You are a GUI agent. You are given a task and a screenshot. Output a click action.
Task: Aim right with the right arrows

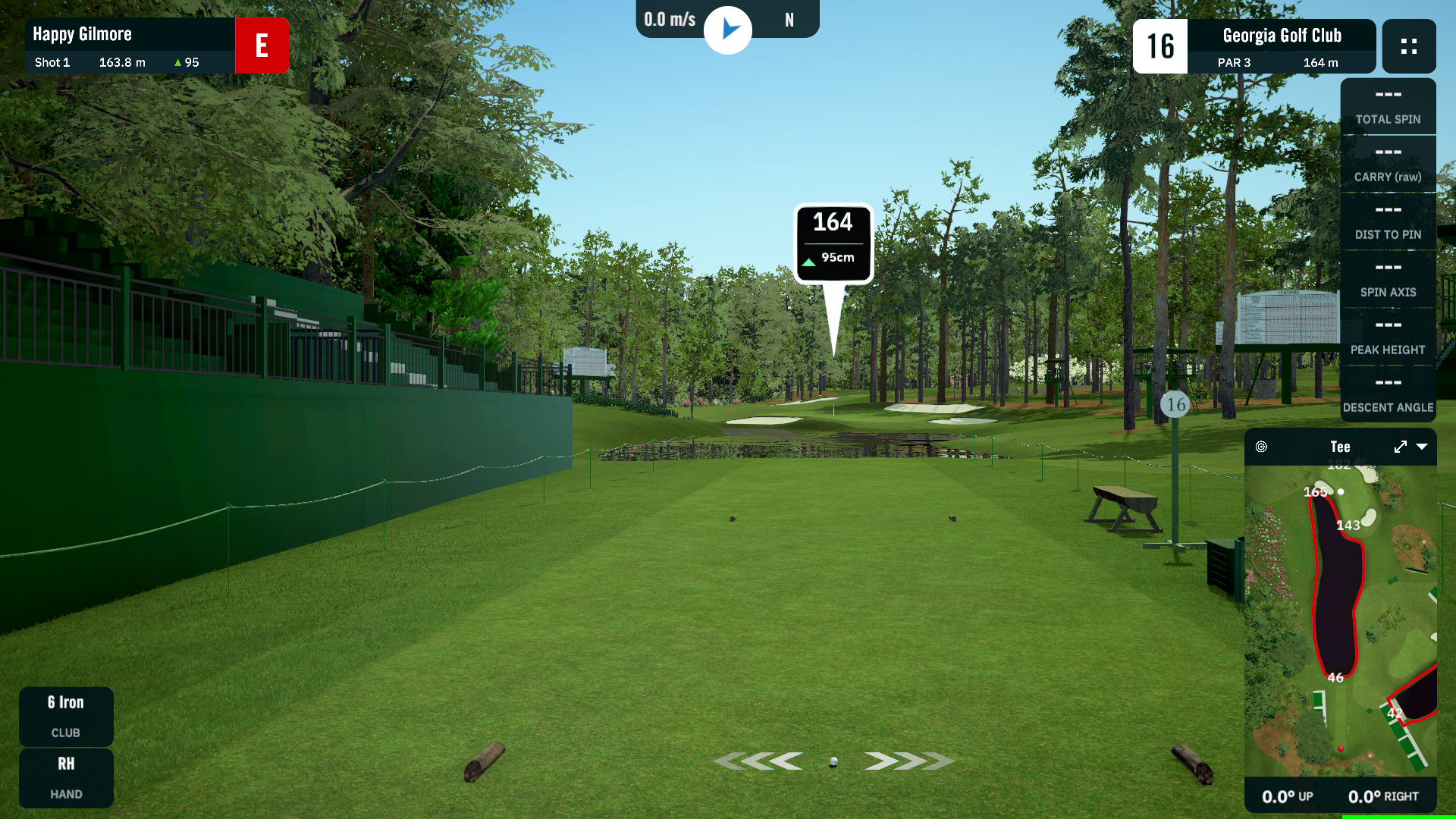coord(908,761)
